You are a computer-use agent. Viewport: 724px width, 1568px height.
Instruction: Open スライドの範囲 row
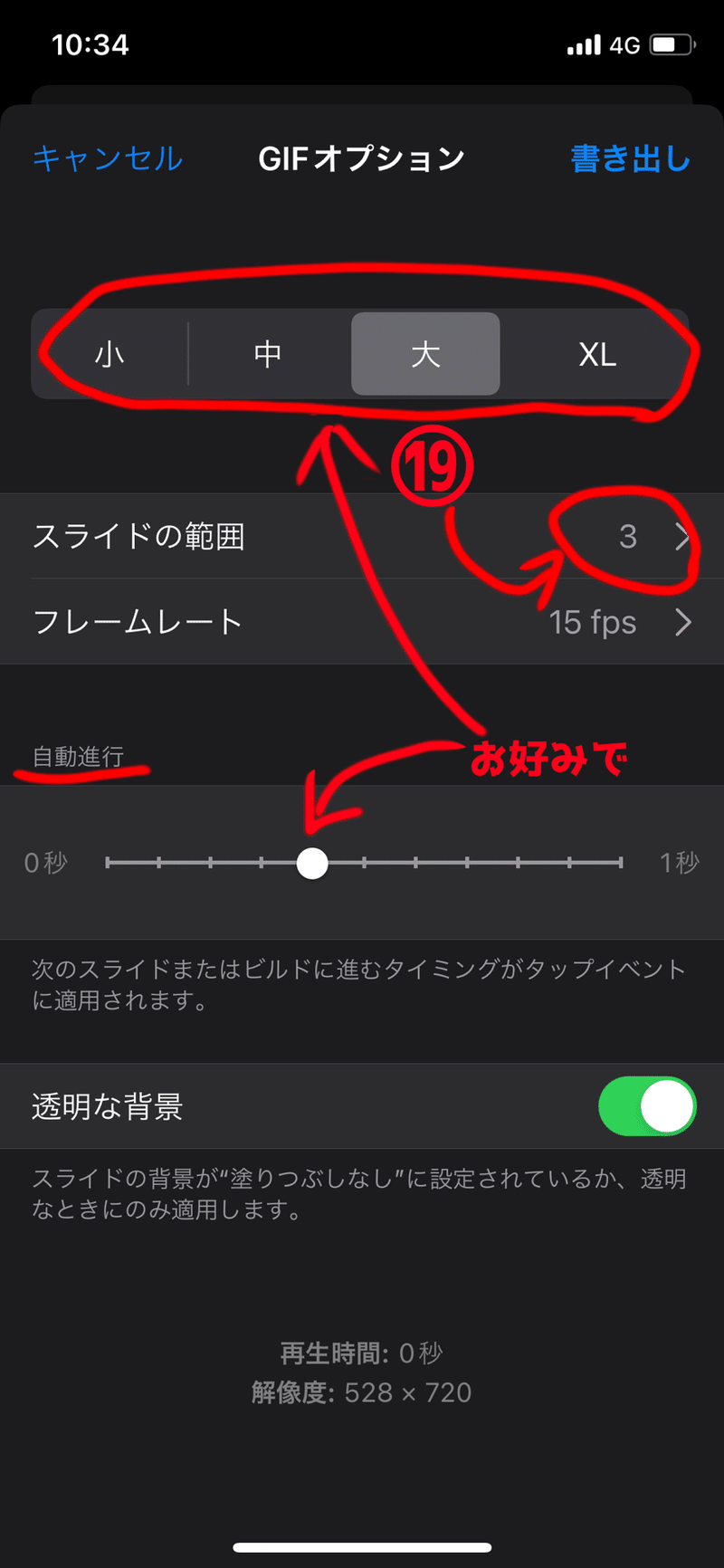coord(362,537)
